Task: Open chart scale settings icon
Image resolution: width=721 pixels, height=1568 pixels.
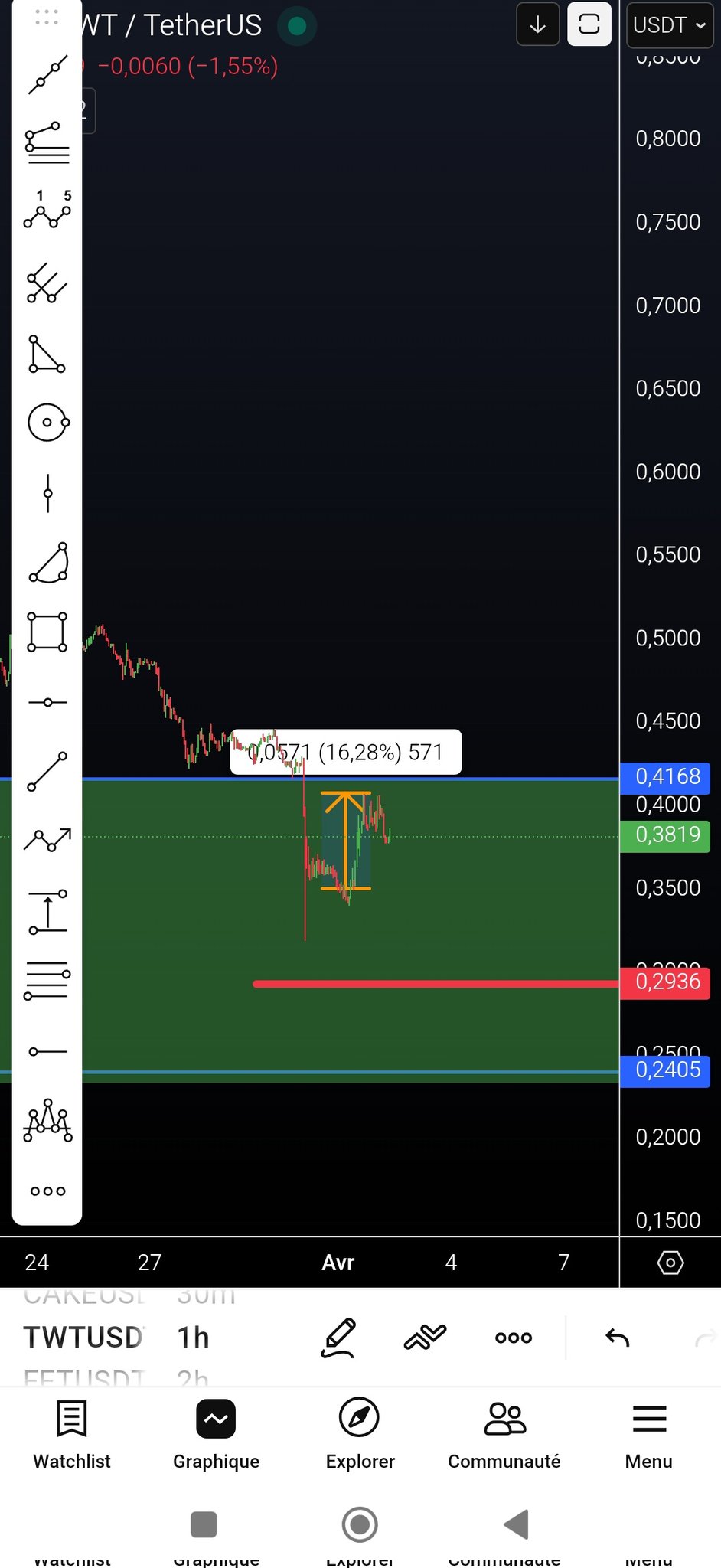Action: coord(670,1263)
